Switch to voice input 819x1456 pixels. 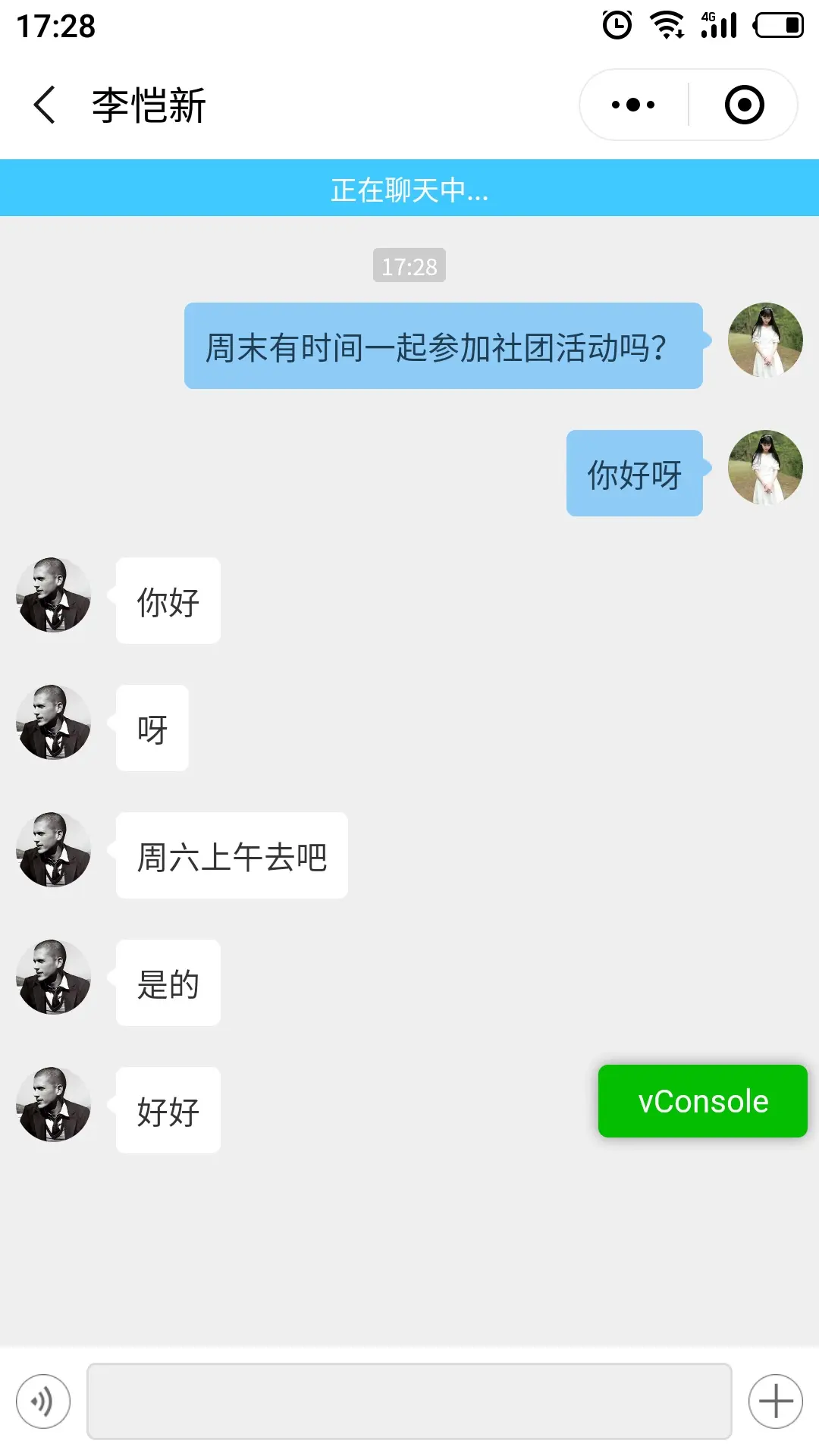click(43, 1401)
